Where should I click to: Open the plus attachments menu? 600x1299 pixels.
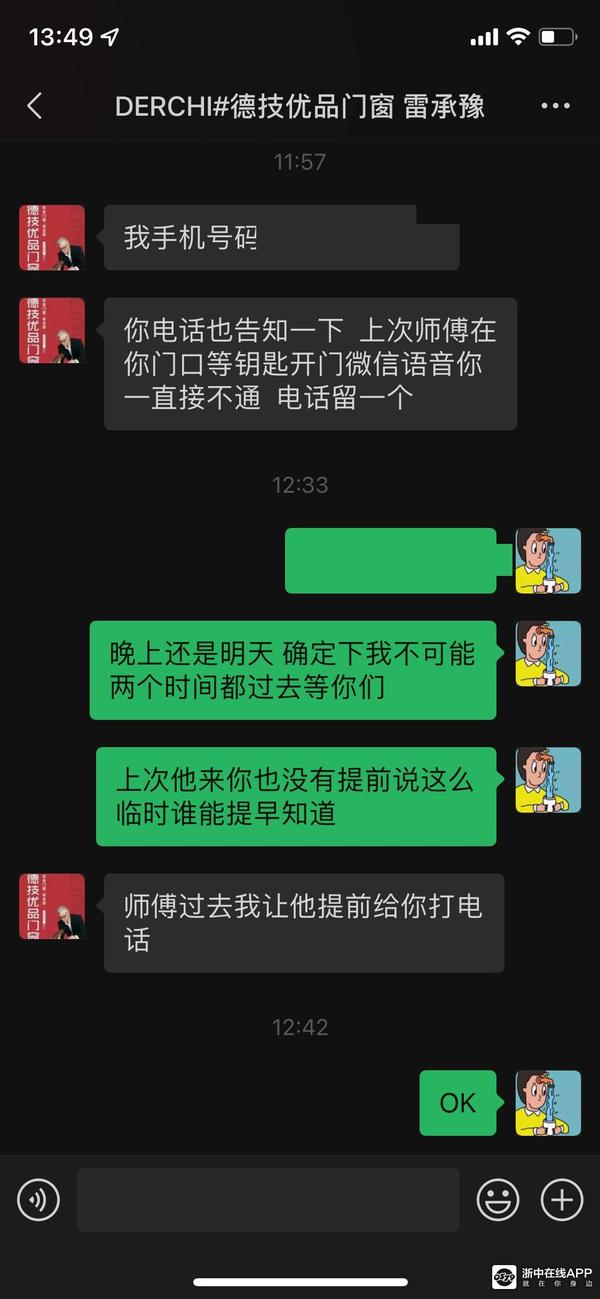561,1199
